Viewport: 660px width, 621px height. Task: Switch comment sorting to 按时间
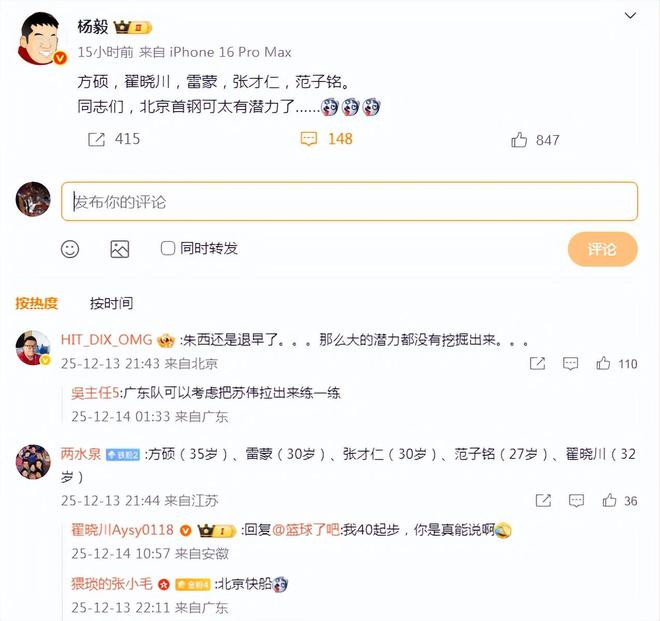tap(111, 303)
